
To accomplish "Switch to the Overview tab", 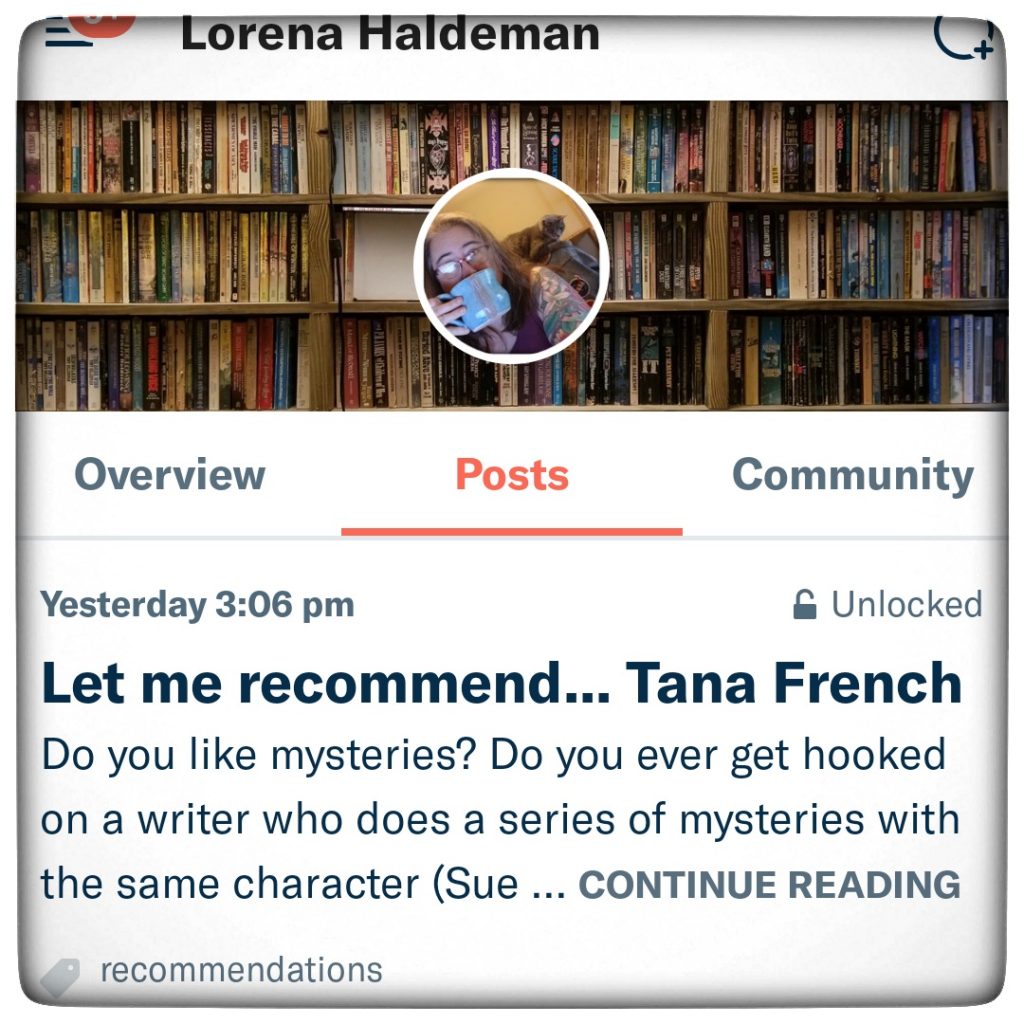I will coord(170,475).
